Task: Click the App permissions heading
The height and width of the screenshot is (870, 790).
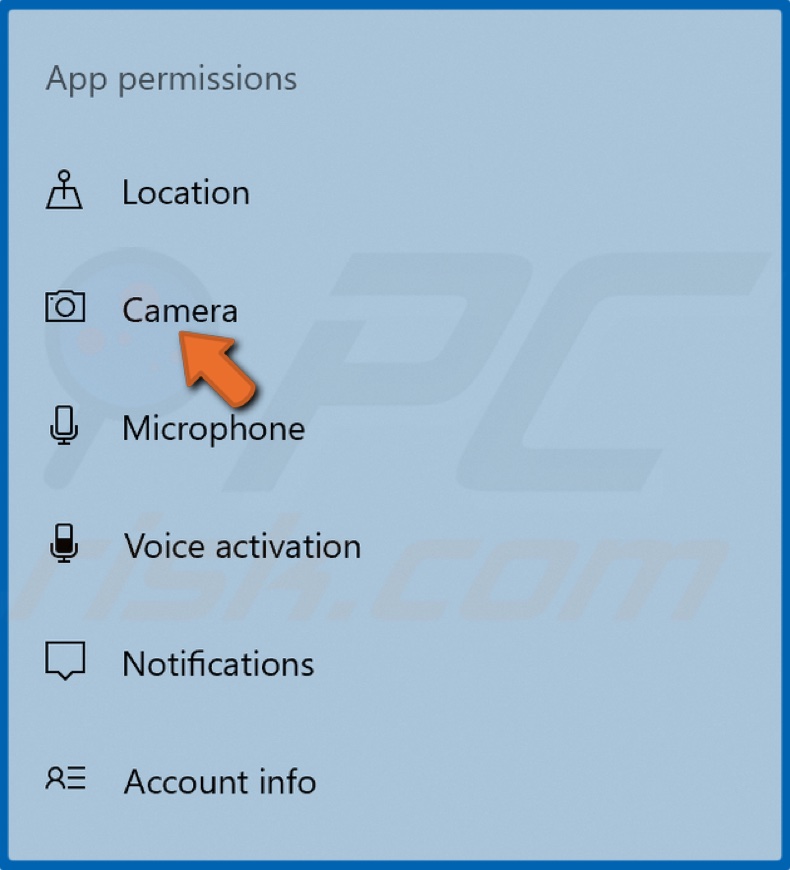Action: click(171, 79)
